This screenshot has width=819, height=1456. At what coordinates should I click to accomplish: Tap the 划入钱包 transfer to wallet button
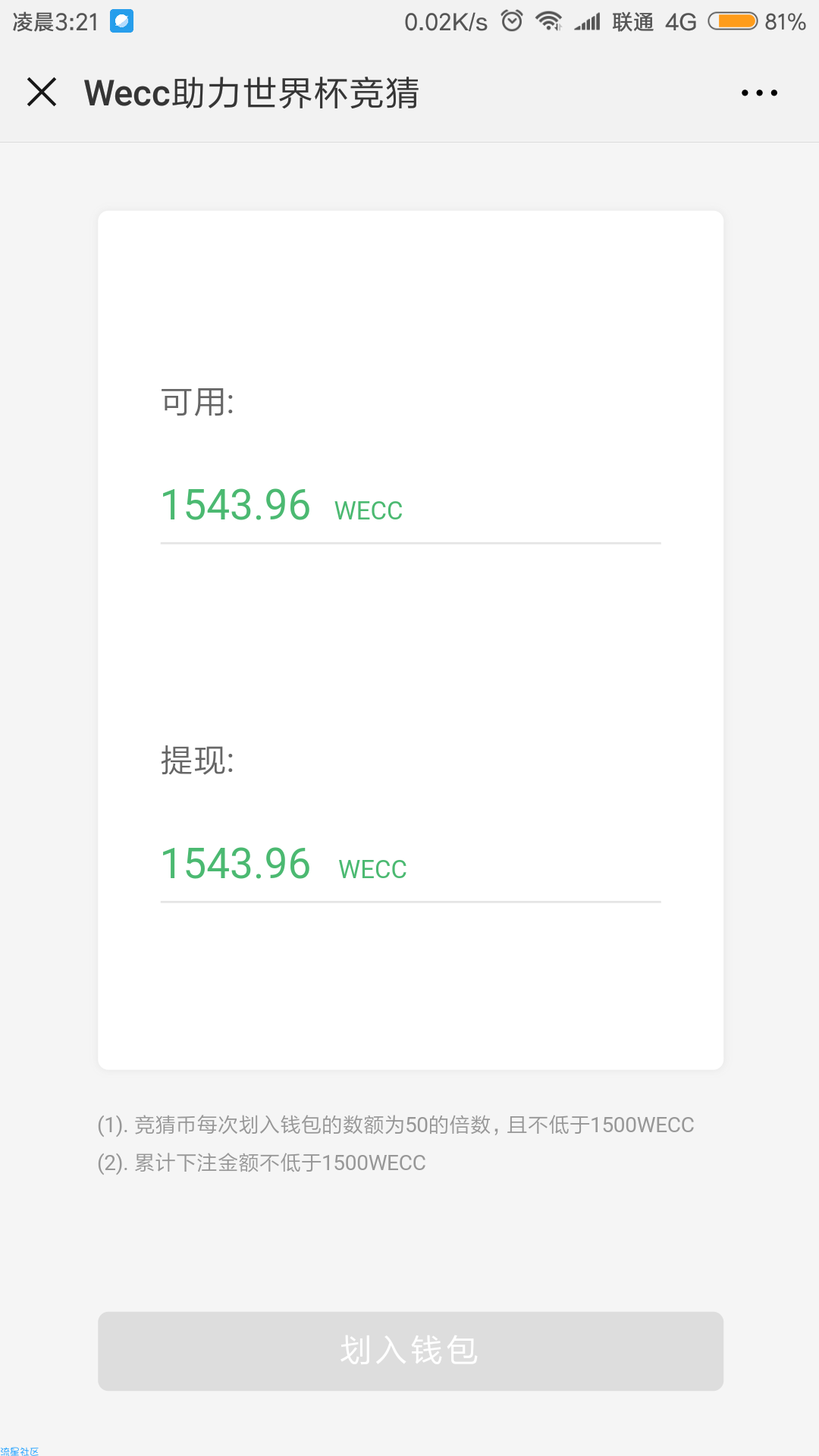tap(410, 1351)
